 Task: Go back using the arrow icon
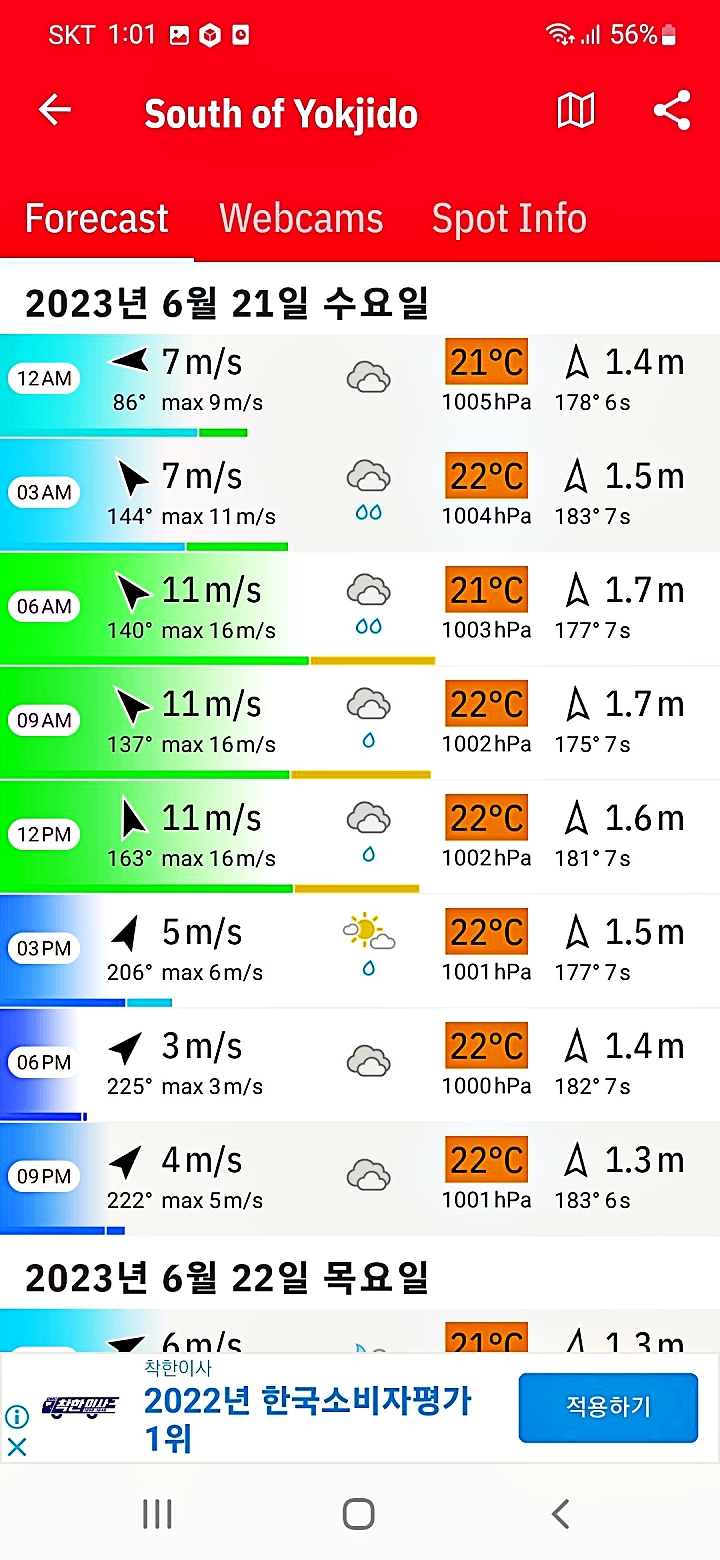[55, 111]
